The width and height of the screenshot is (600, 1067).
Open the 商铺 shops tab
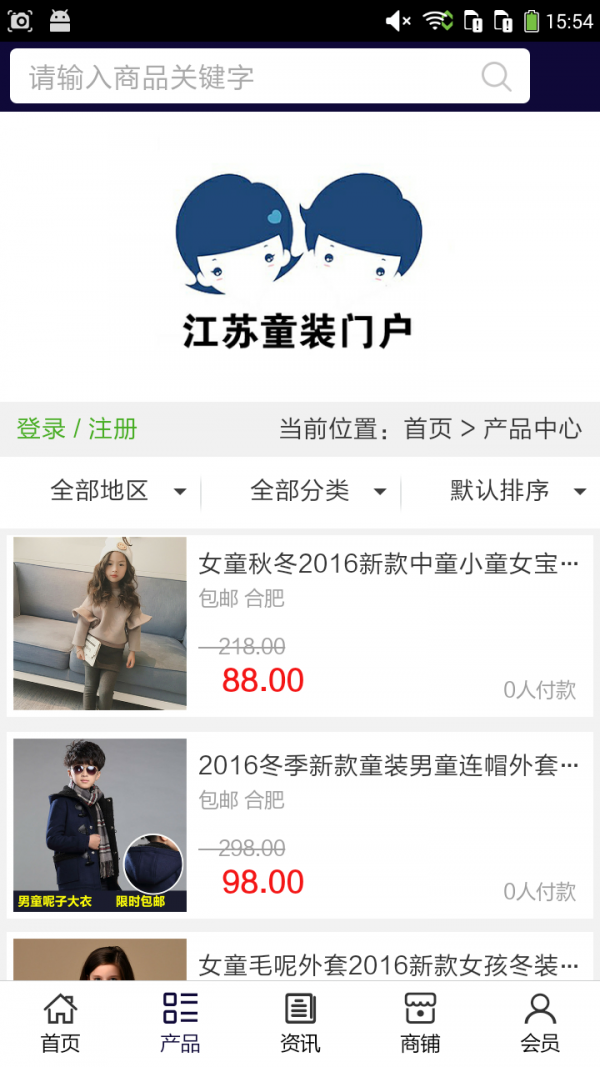420,1023
